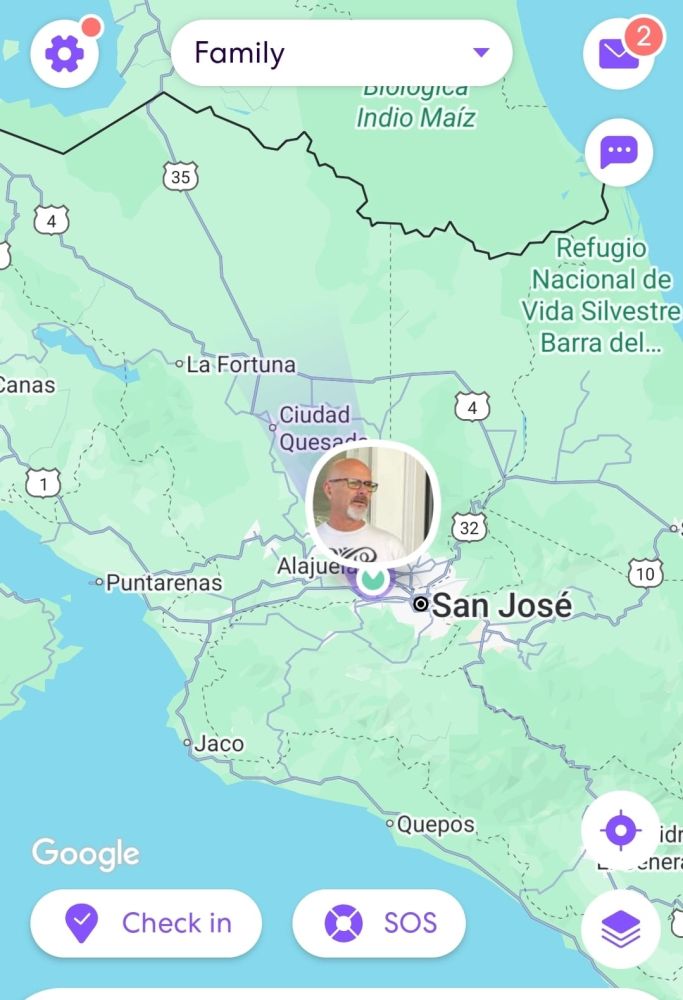
Task: Open the chat bubble button
Action: (x=619, y=152)
